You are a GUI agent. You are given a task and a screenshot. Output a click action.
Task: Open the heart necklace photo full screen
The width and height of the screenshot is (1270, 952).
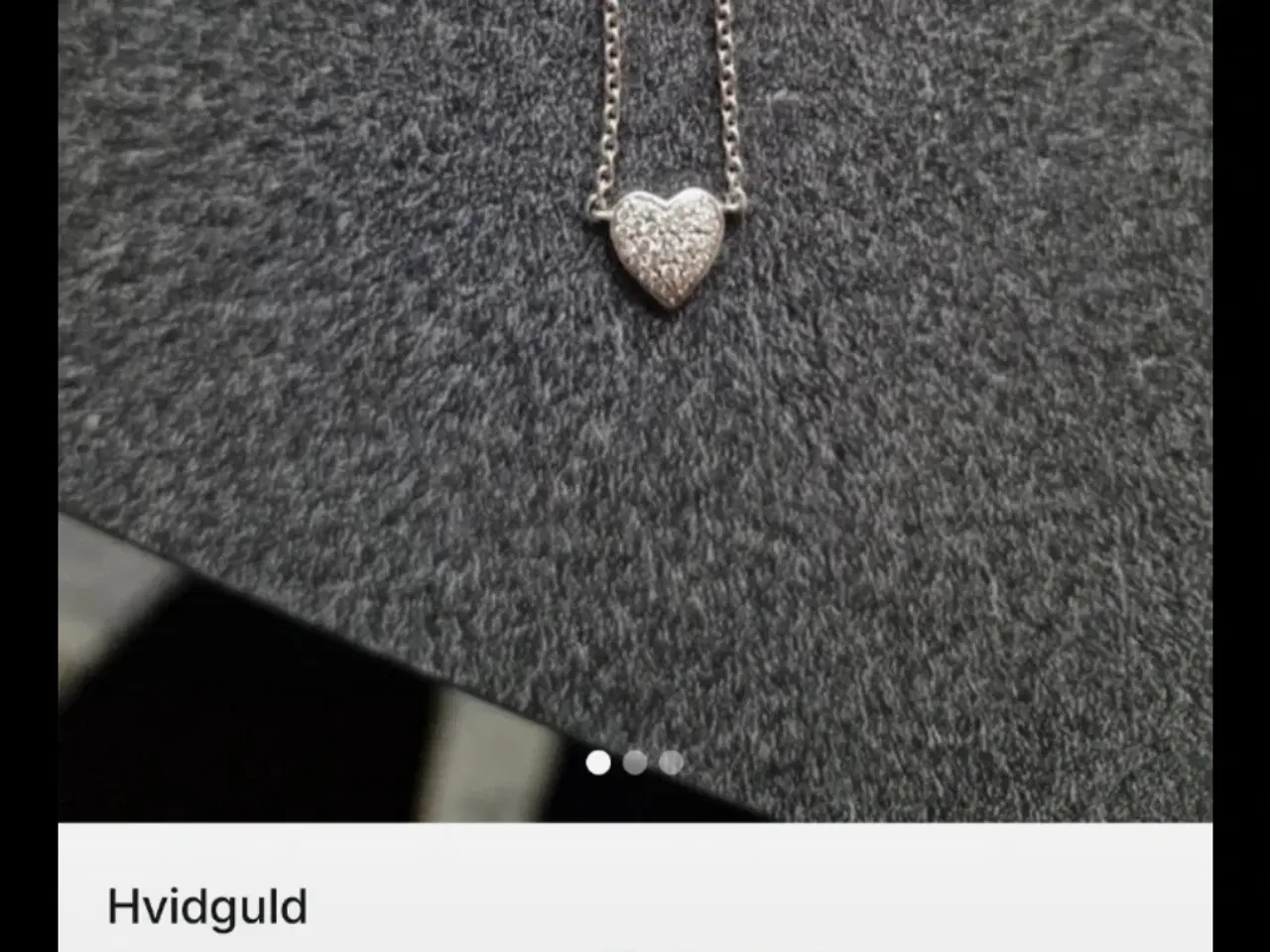point(635,397)
